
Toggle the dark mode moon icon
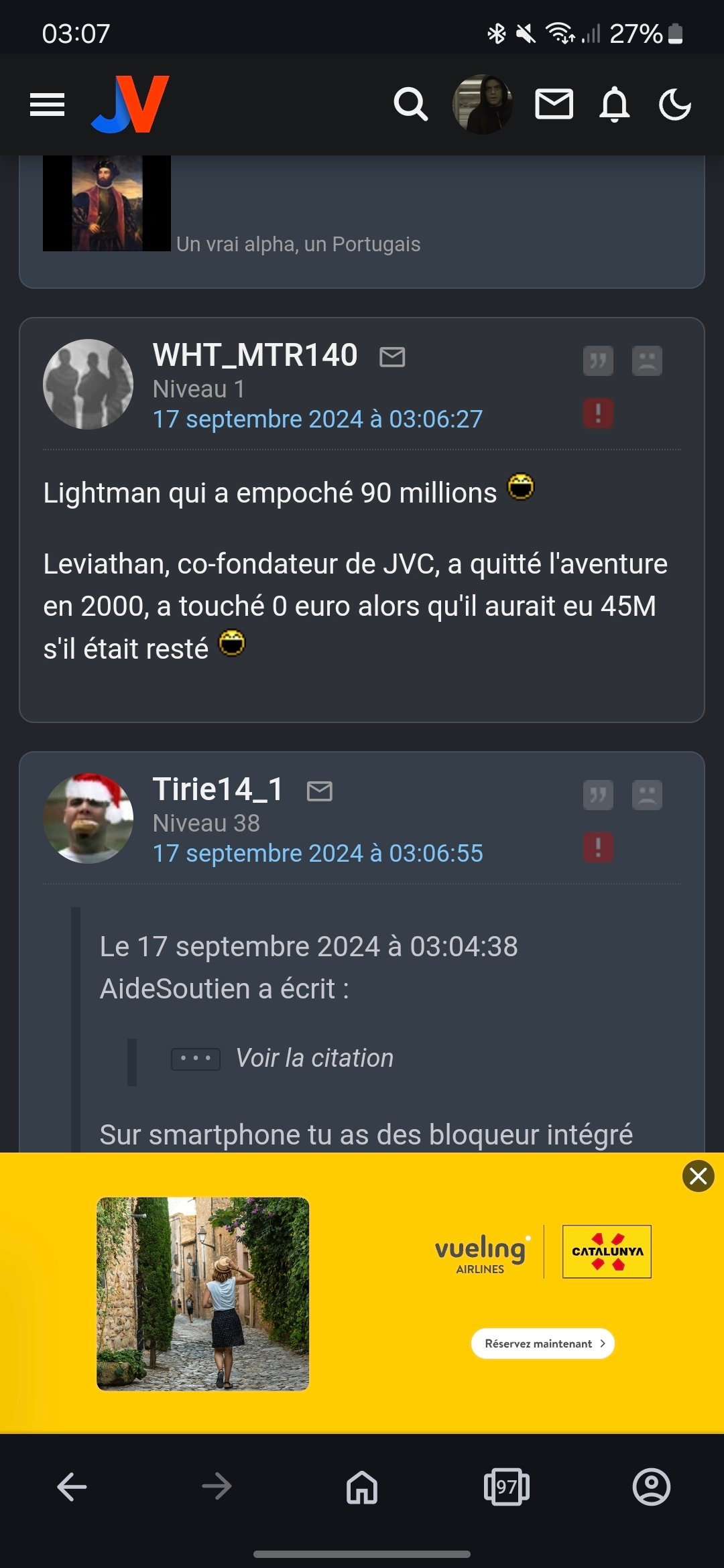(675, 105)
